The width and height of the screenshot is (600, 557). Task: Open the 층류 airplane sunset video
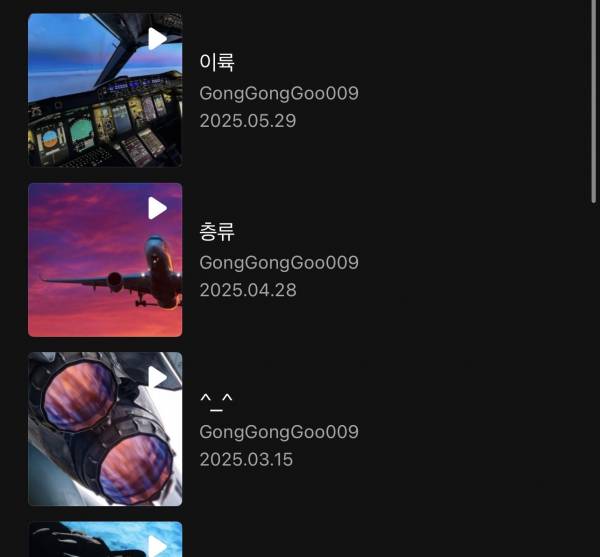[105, 260]
